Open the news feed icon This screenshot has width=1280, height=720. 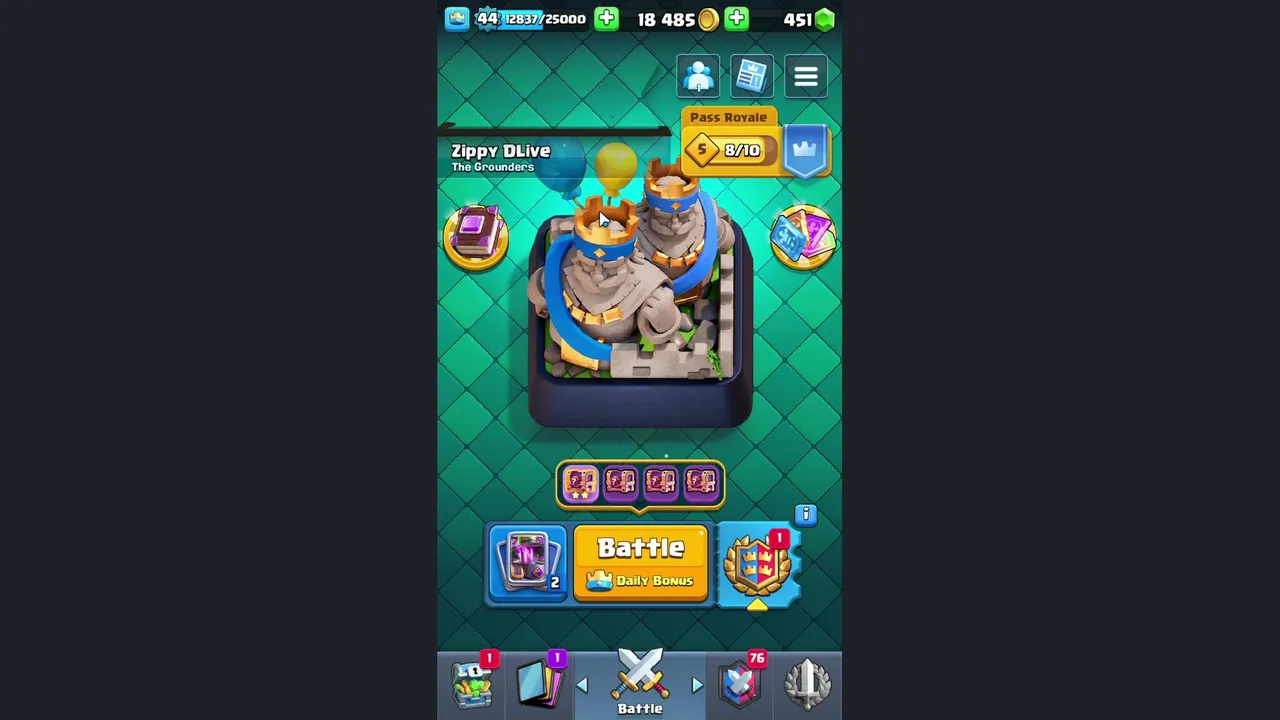[752, 77]
